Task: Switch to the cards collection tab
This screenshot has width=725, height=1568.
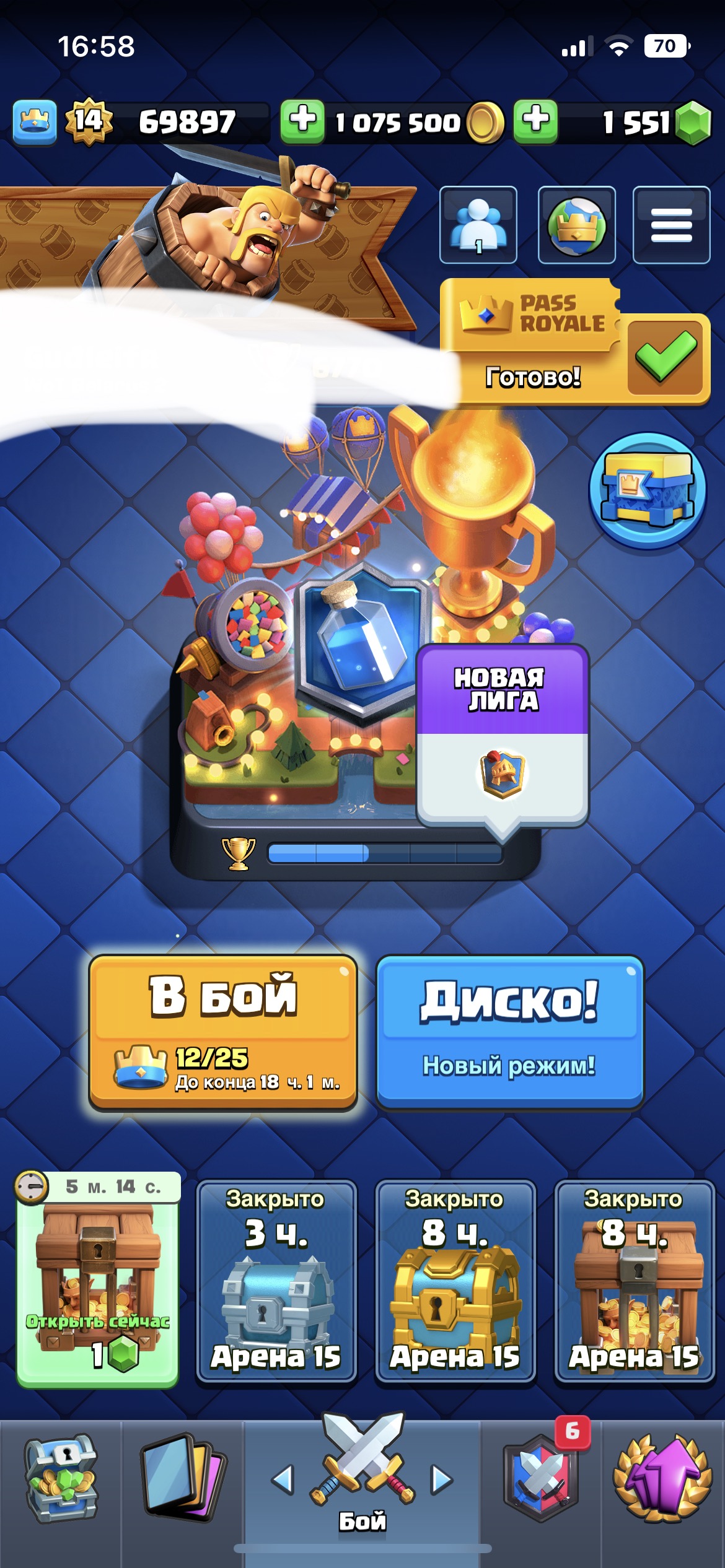Action: pos(182,1479)
